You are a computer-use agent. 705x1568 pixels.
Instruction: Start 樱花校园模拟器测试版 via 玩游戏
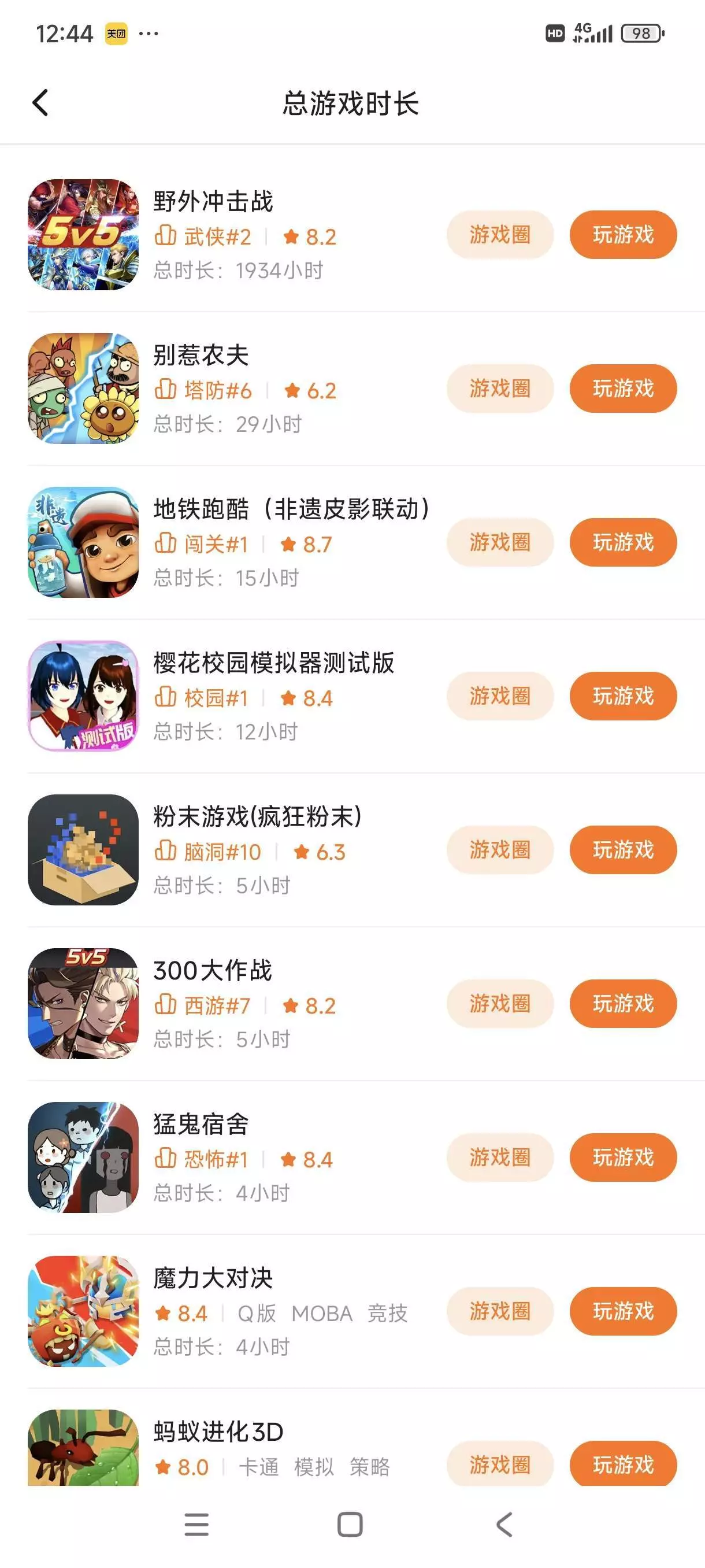622,696
